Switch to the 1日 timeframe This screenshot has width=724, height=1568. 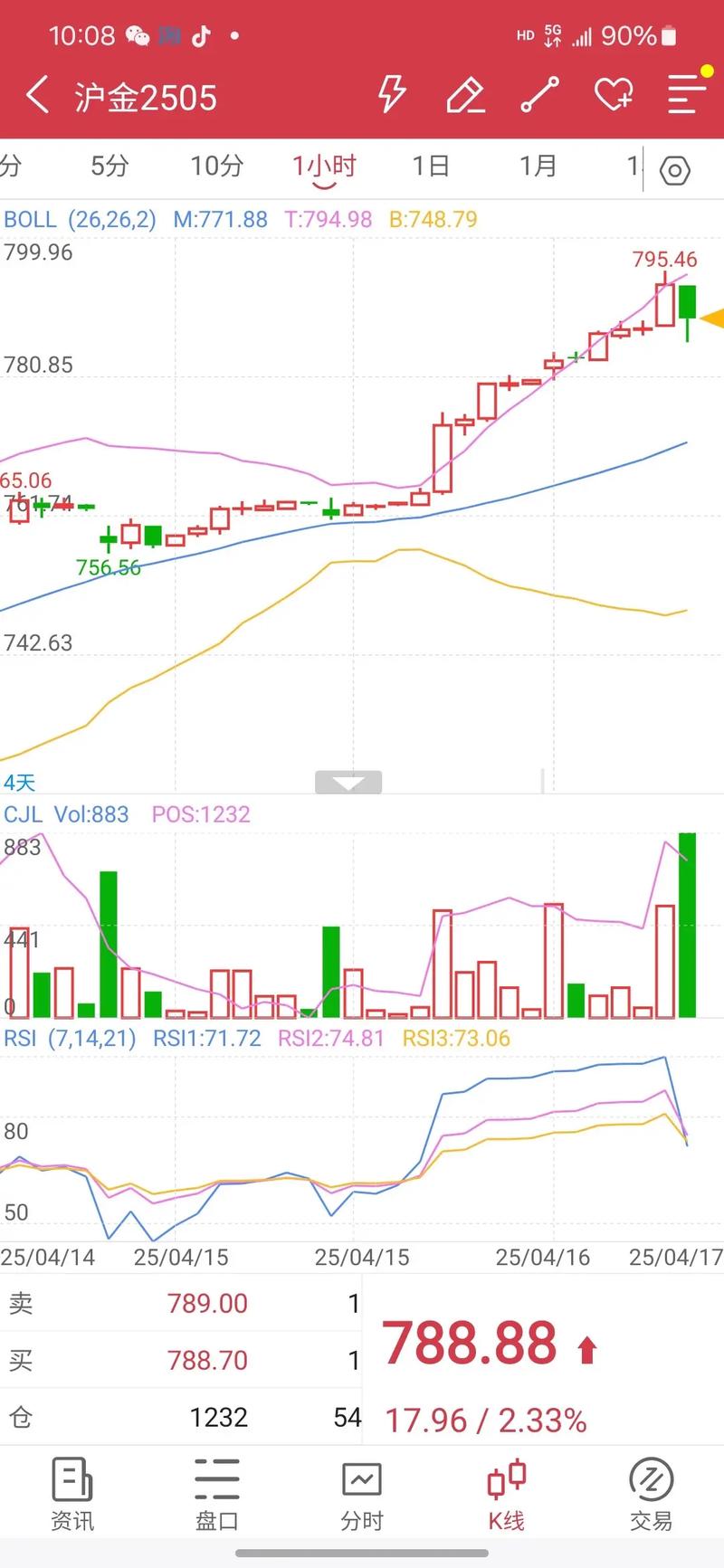tap(431, 166)
